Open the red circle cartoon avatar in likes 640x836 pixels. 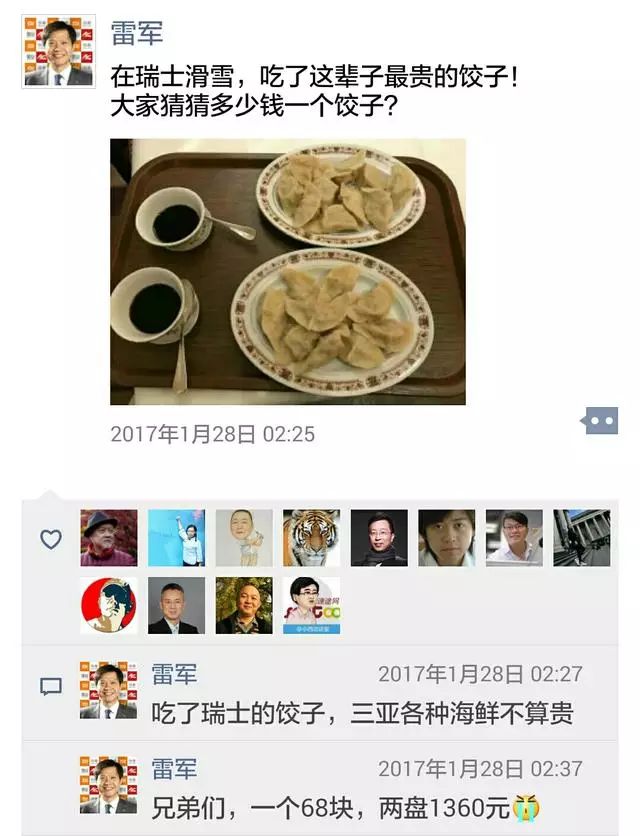click(x=109, y=605)
